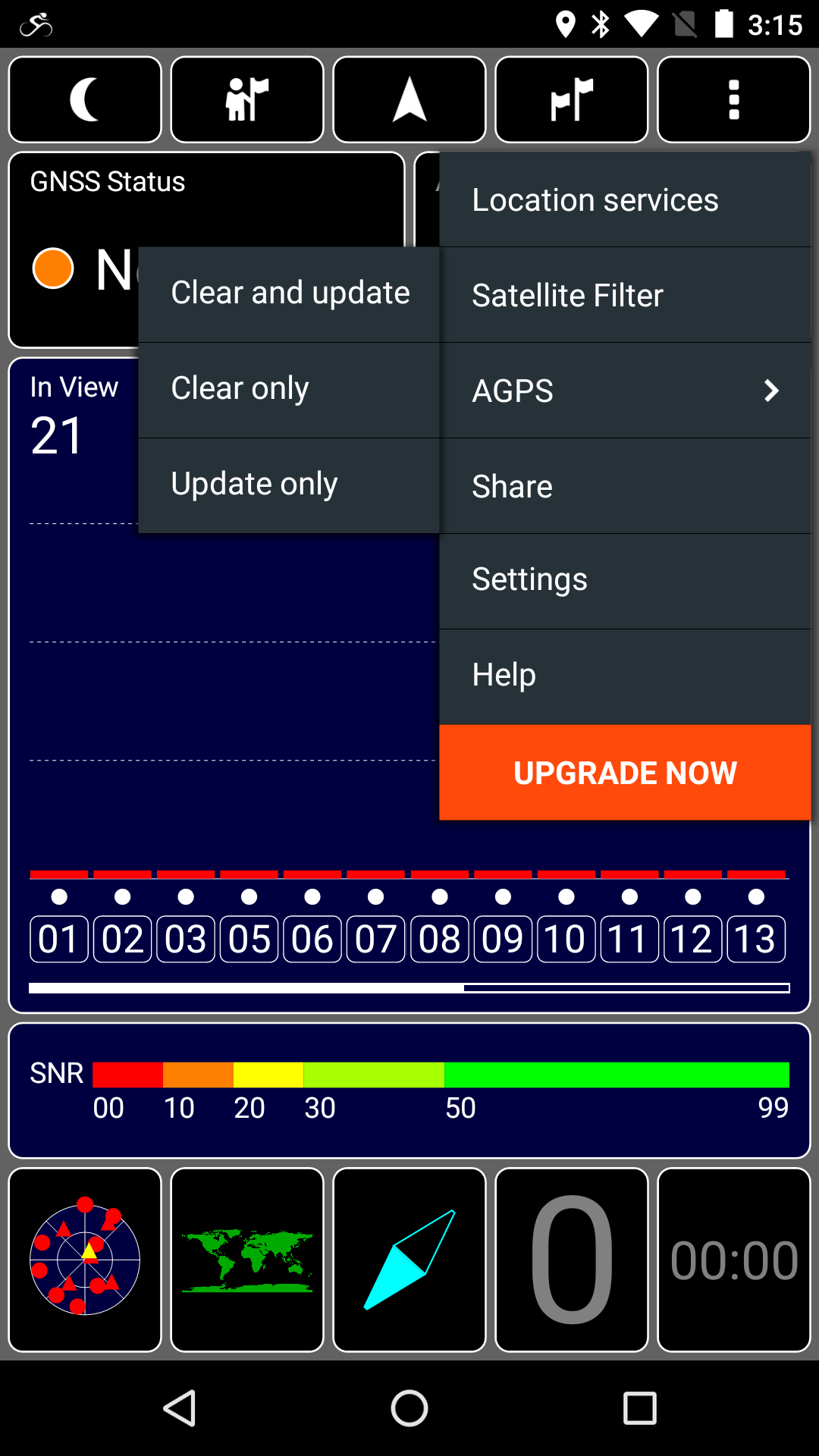The image size is (819, 1456).
Task: Tap Share in the menu
Action: click(625, 486)
